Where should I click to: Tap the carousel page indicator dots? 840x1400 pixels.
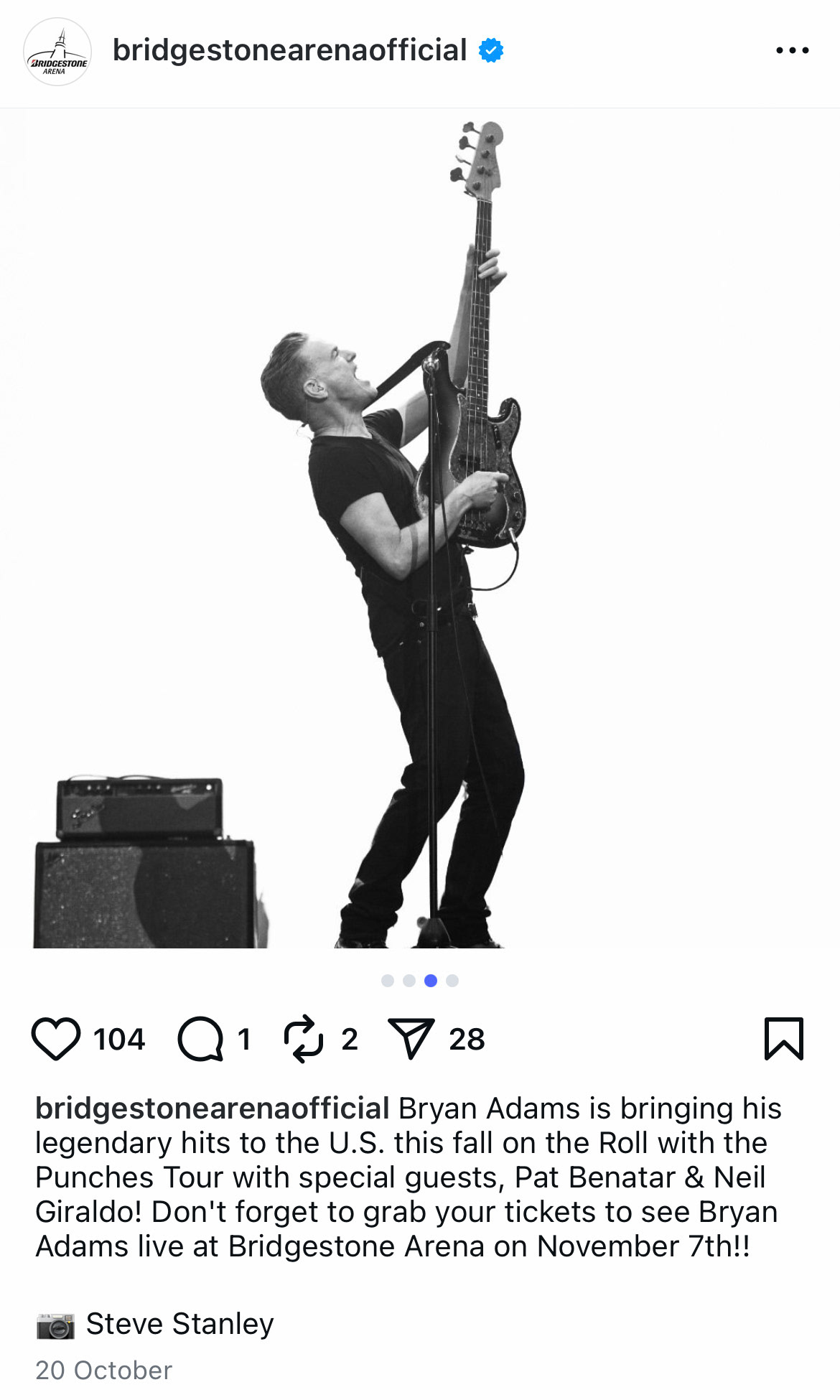pyautogui.click(x=420, y=981)
